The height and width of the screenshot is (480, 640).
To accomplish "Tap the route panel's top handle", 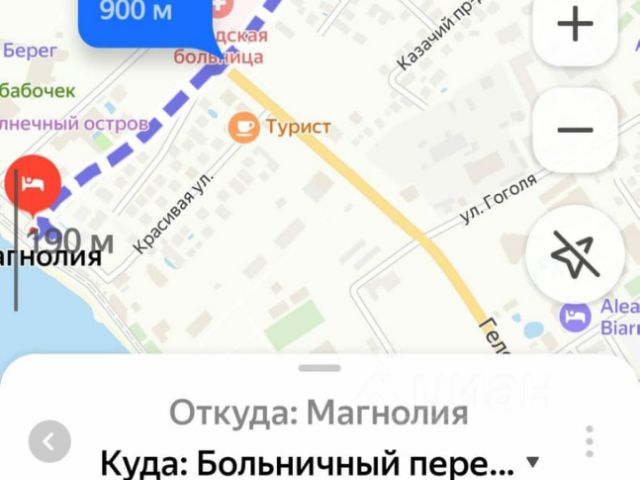I will click(x=320, y=368).
